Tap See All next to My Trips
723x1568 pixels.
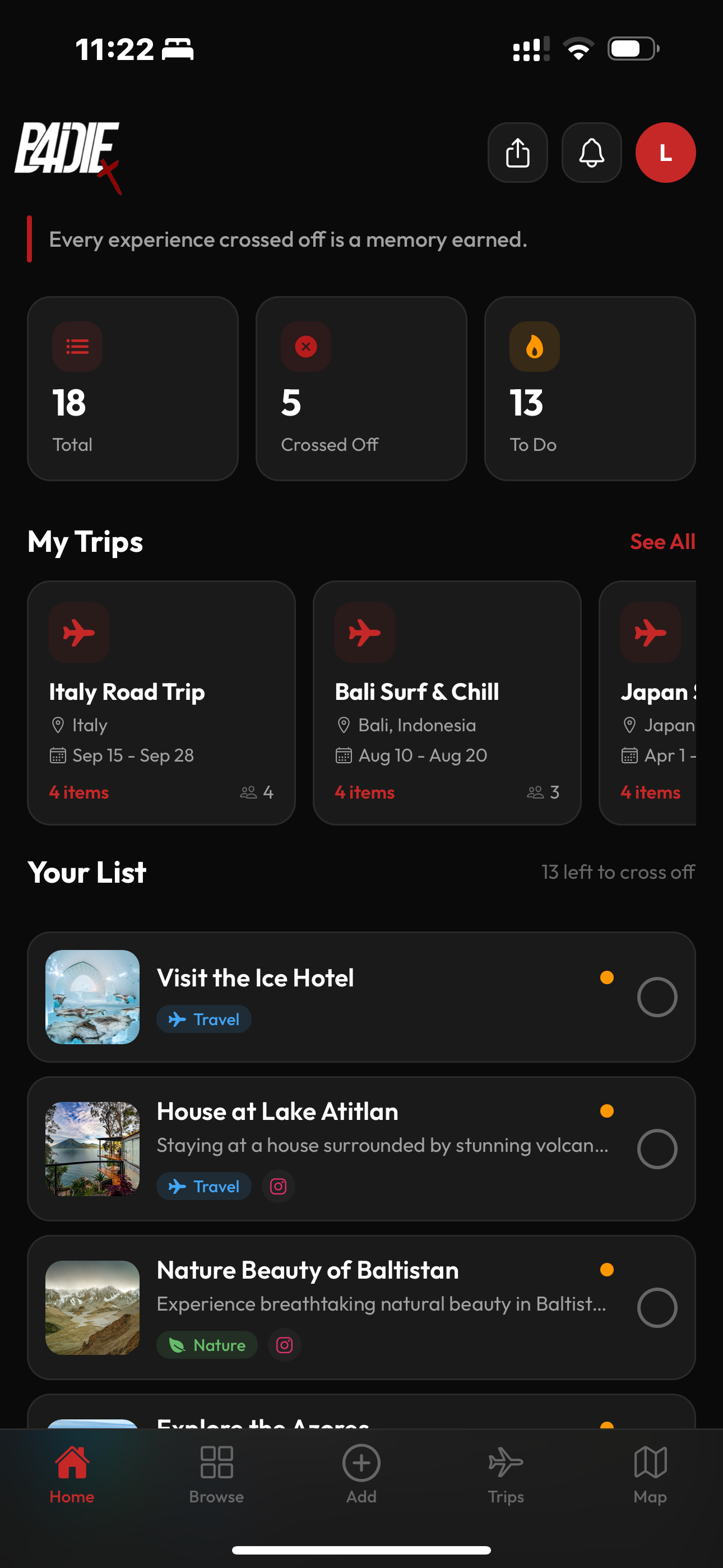(662, 542)
